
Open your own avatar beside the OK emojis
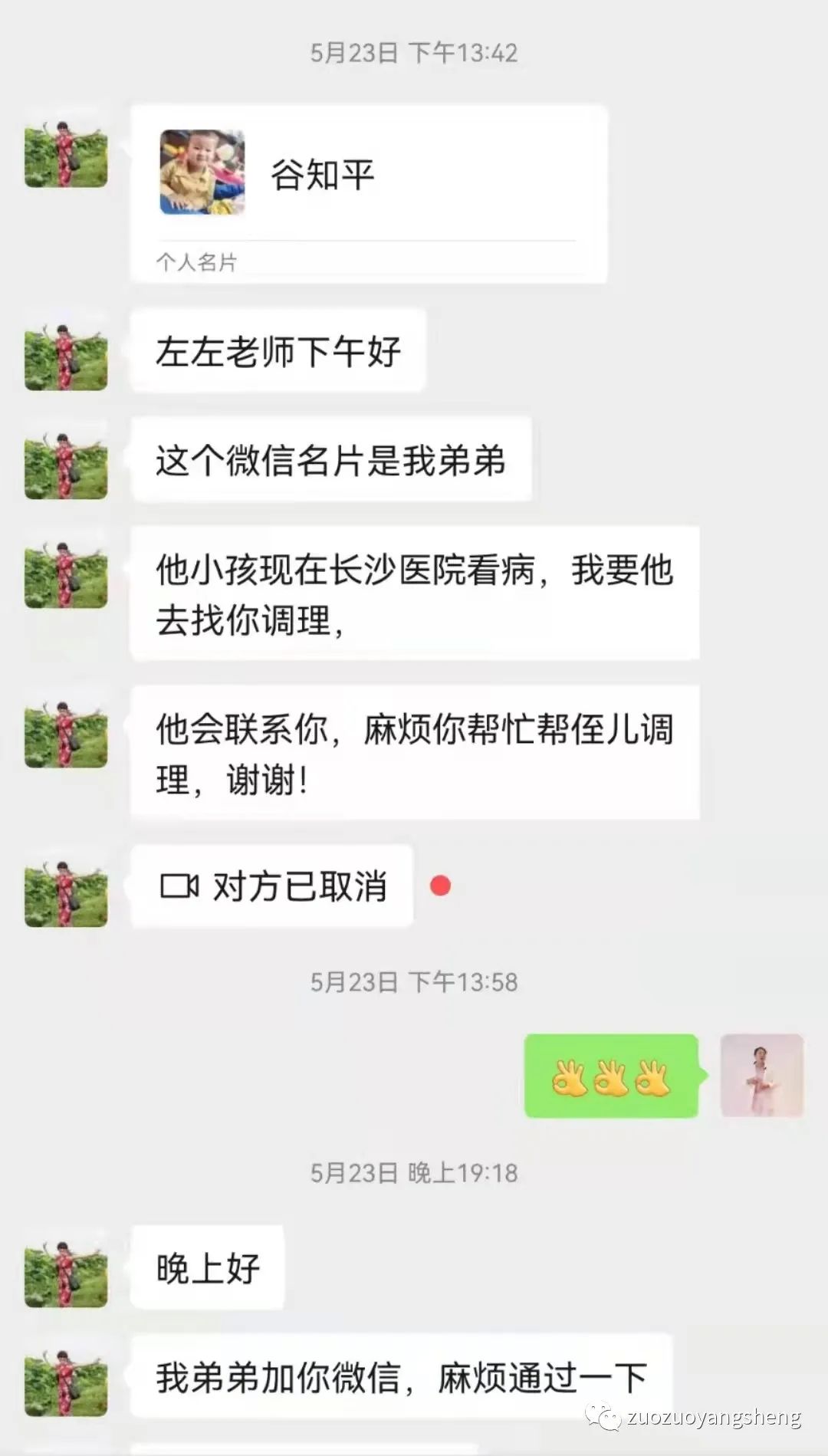(761, 1075)
